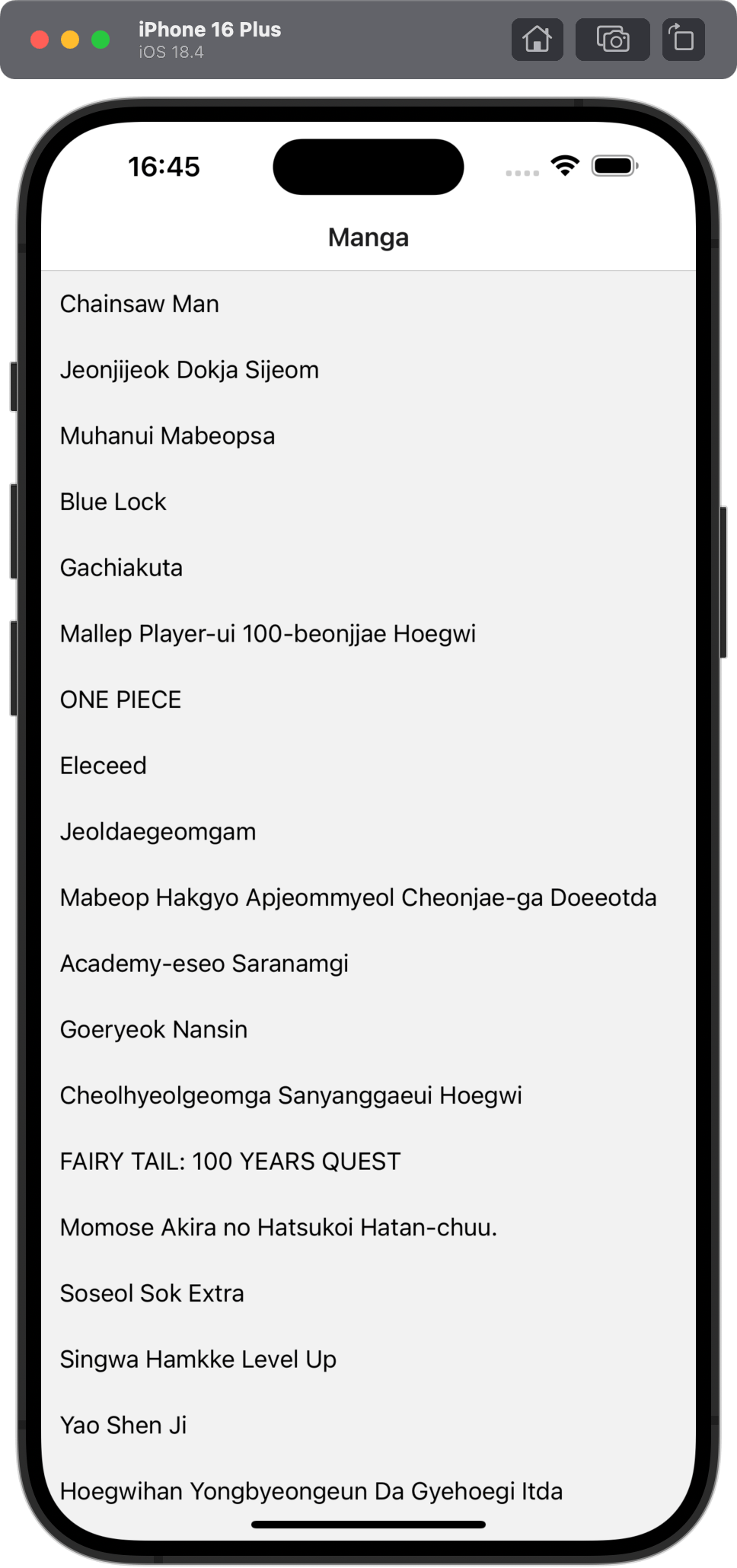Open Hoegwihan Yongbyeongeun Da Gyehoegi Itda
The width and height of the screenshot is (737, 1568).
coord(311,1491)
